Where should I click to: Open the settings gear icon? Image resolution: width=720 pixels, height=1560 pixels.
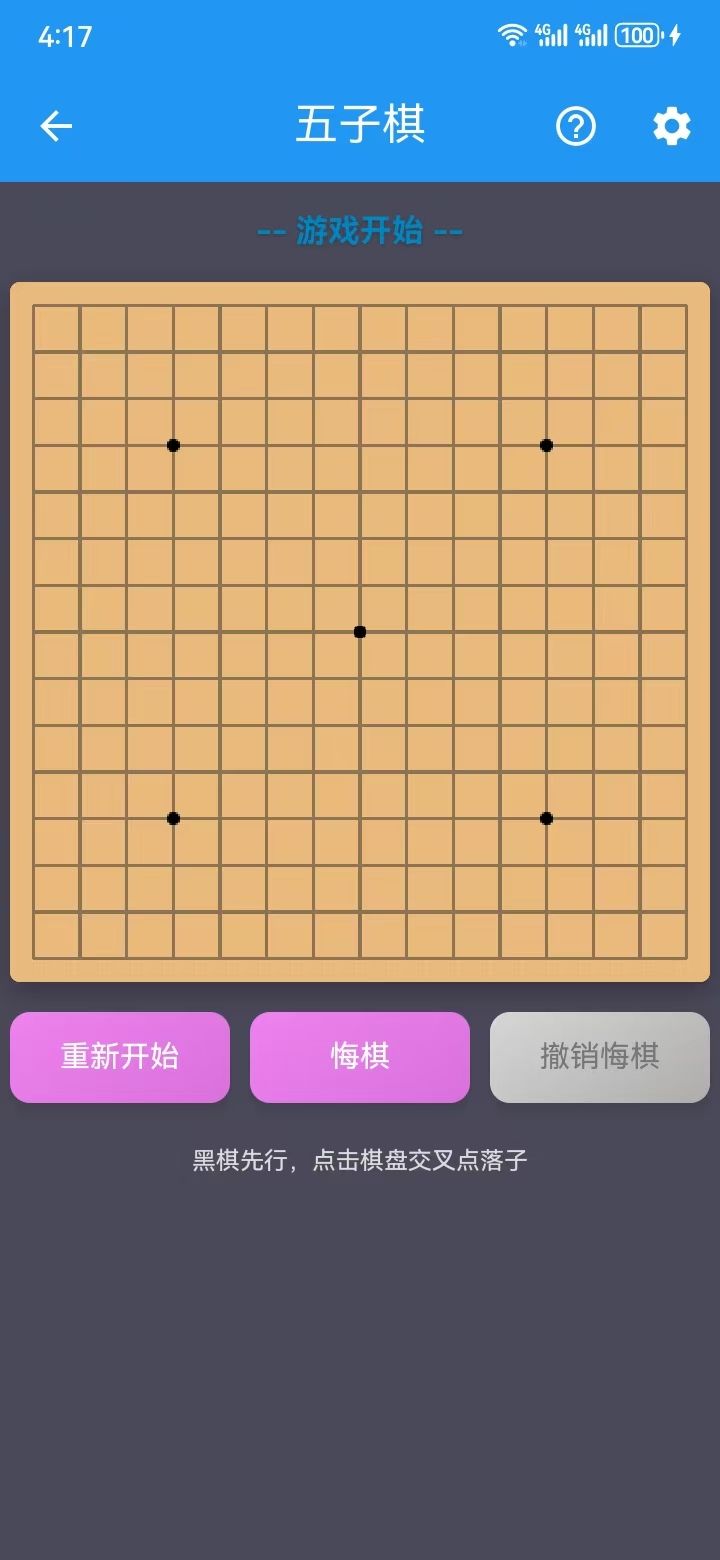(670, 125)
